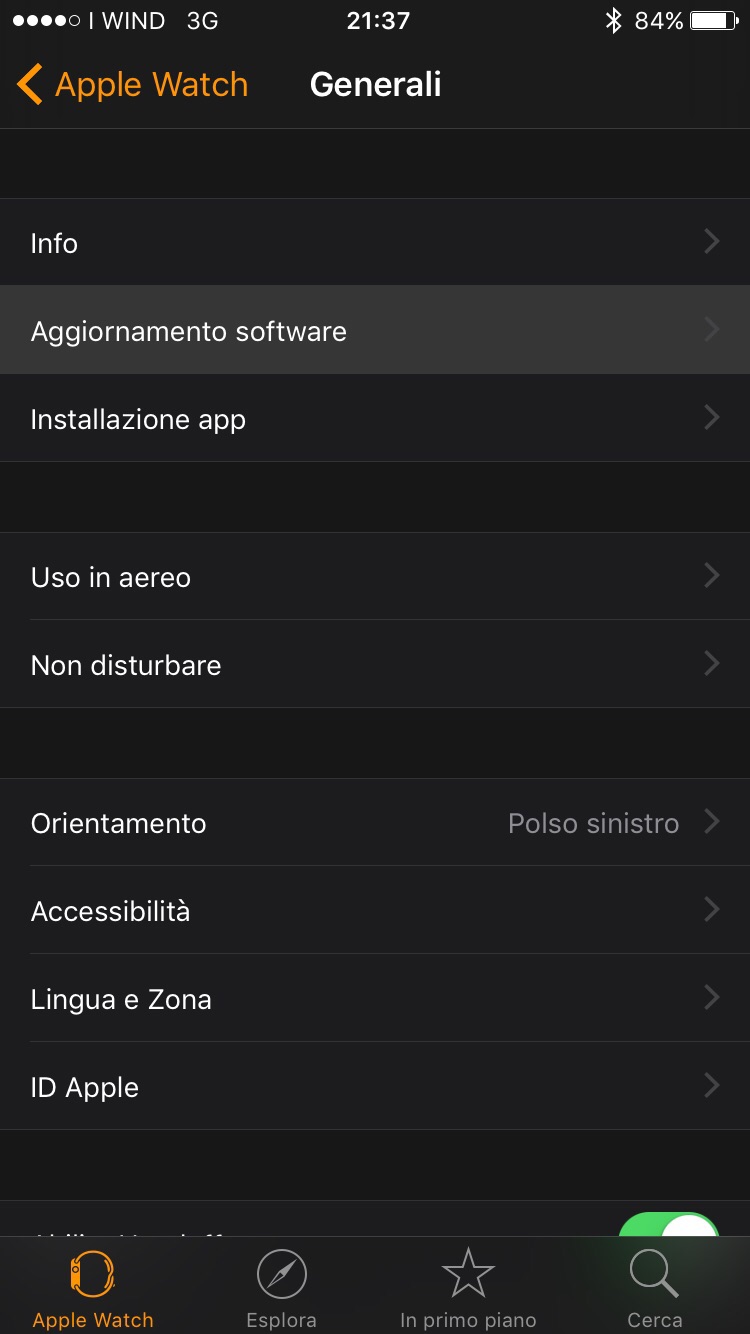The width and height of the screenshot is (750, 1334).
Task: Open Lingua e Zona settings
Action: tap(375, 998)
